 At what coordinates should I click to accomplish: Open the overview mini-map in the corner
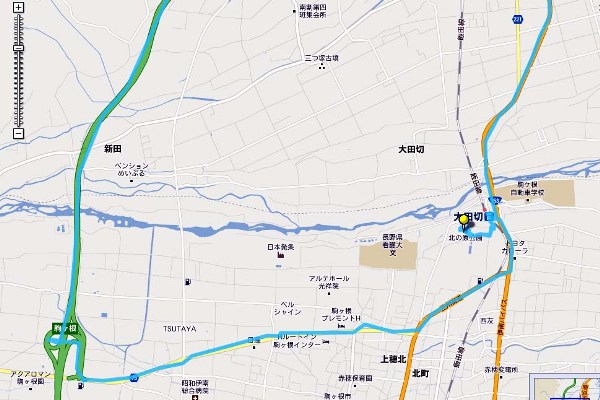coord(567,388)
